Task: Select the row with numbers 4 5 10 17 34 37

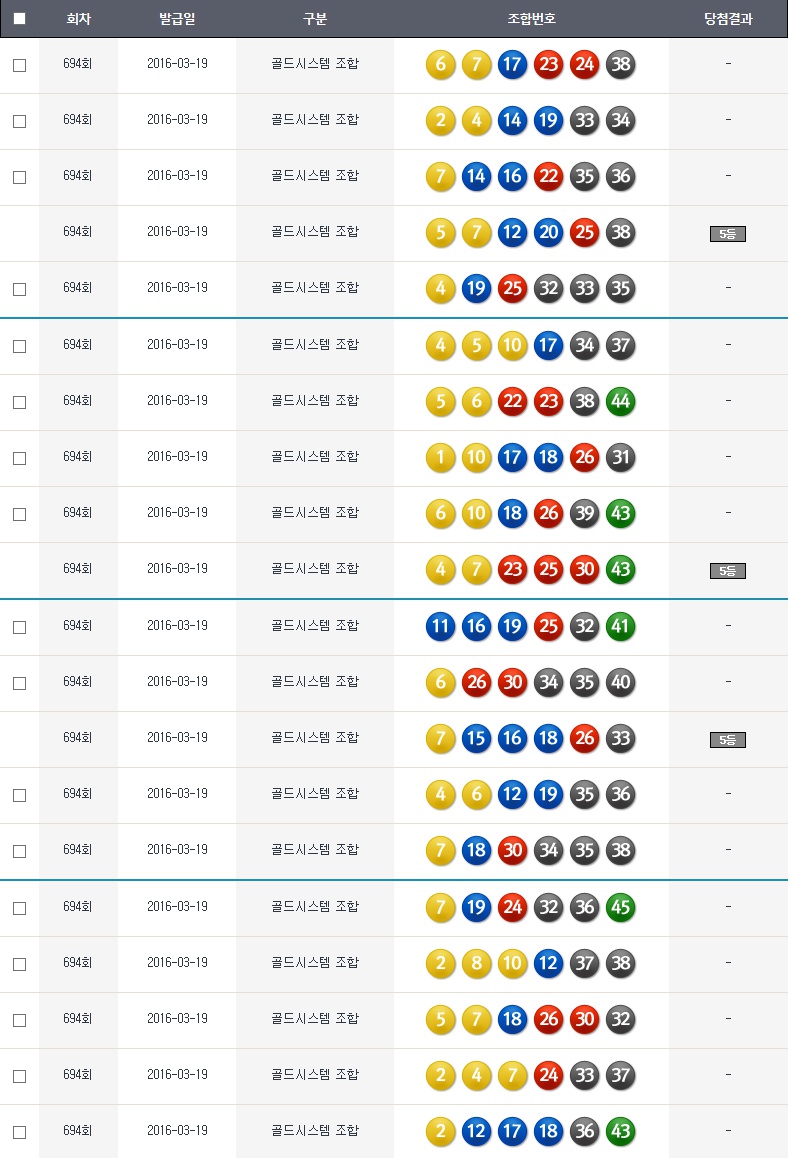Action: (x=19, y=346)
